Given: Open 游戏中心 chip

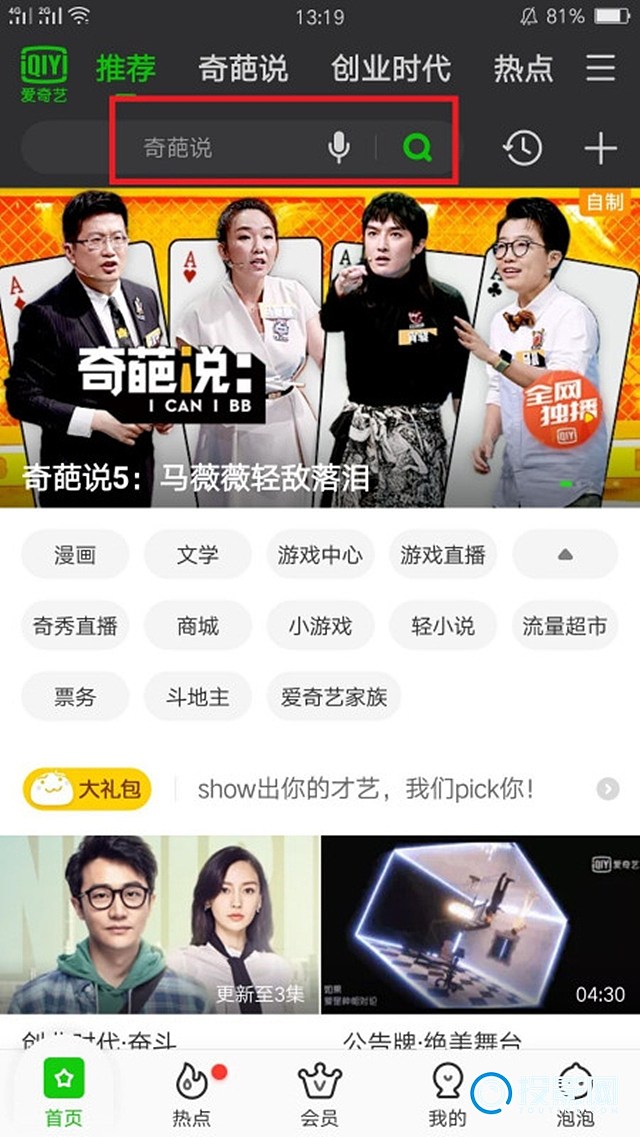Looking at the screenshot, I should coord(320,555).
